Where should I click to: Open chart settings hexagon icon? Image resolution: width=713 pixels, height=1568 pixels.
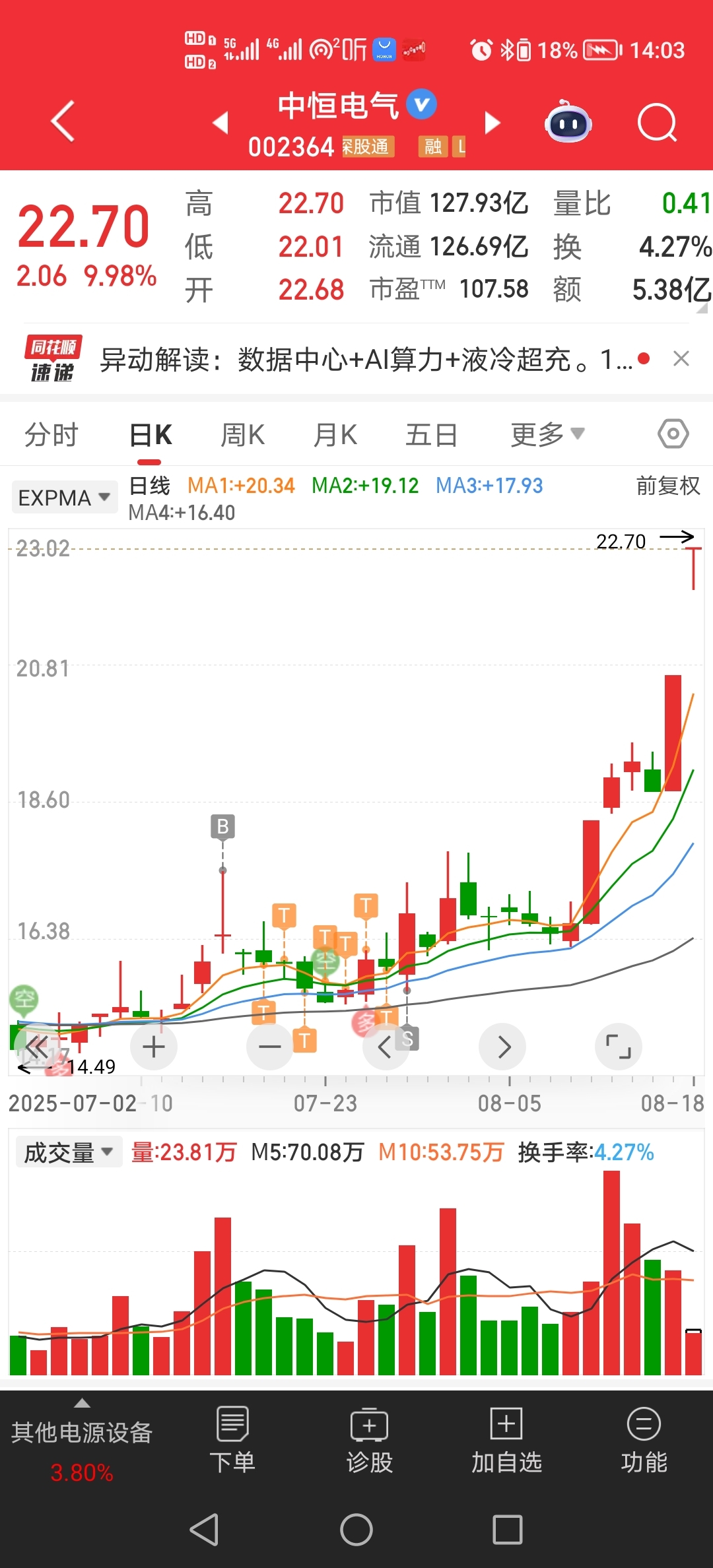pos(673,434)
